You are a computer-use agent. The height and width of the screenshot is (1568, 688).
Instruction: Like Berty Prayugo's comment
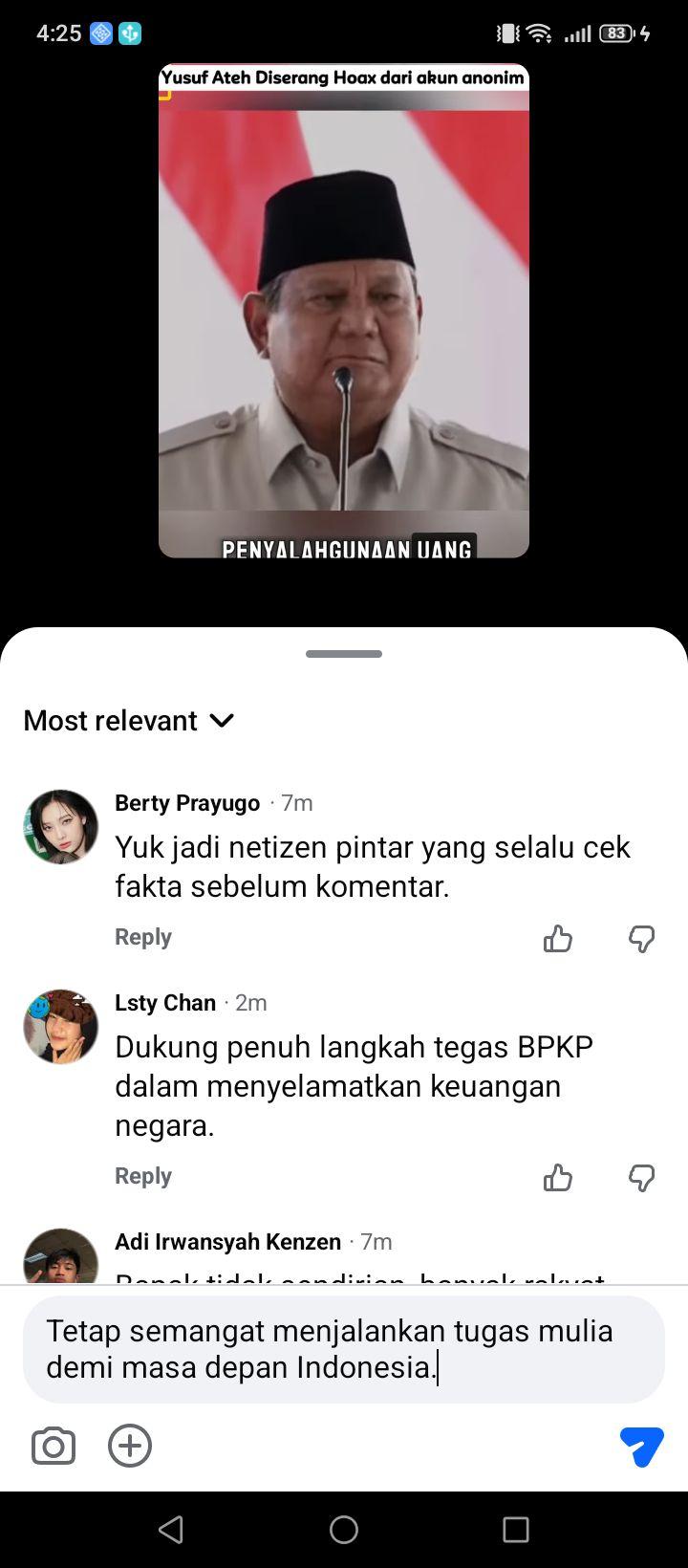(x=558, y=939)
